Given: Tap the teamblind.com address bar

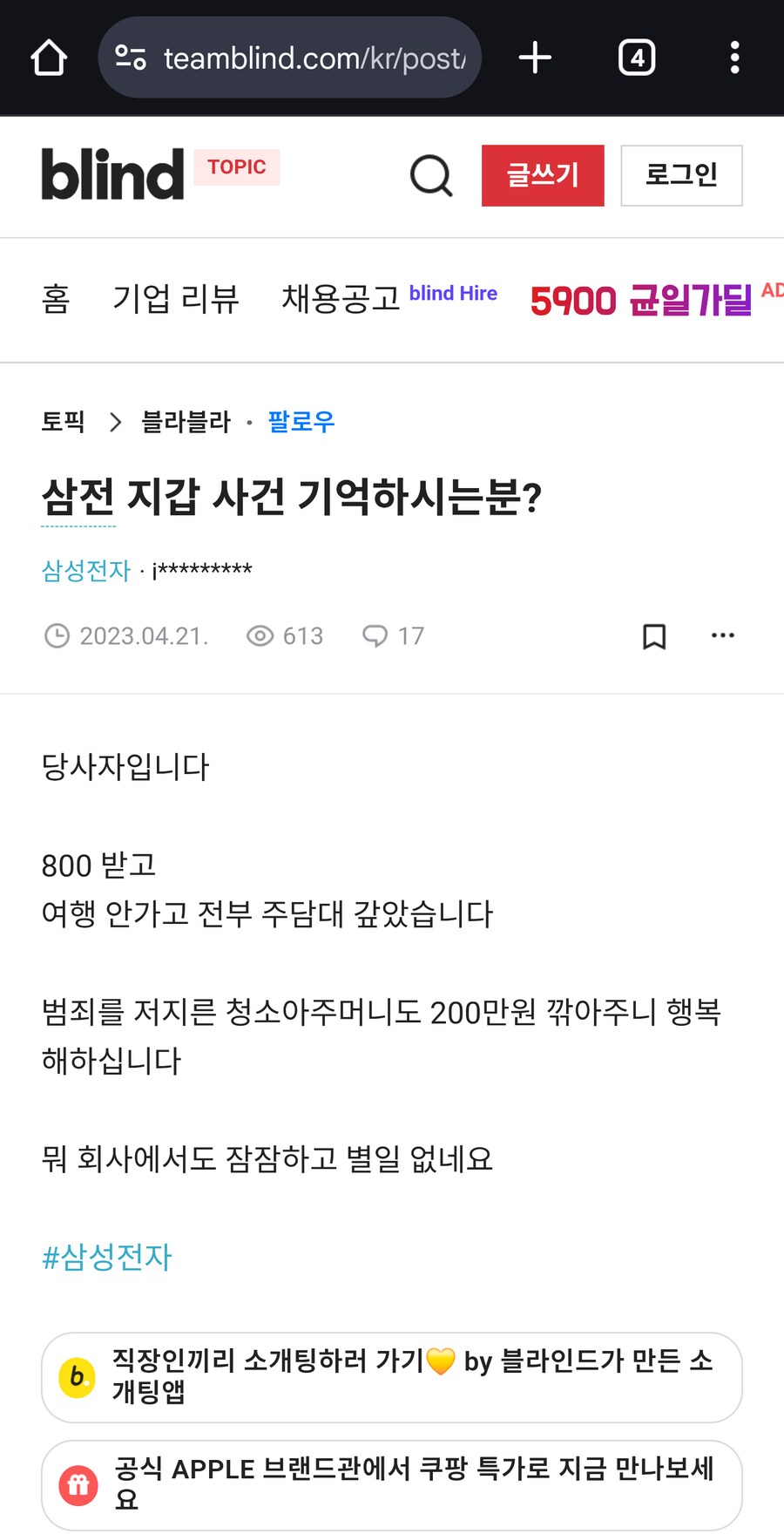Looking at the screenshot, I should tap(290, 58).
